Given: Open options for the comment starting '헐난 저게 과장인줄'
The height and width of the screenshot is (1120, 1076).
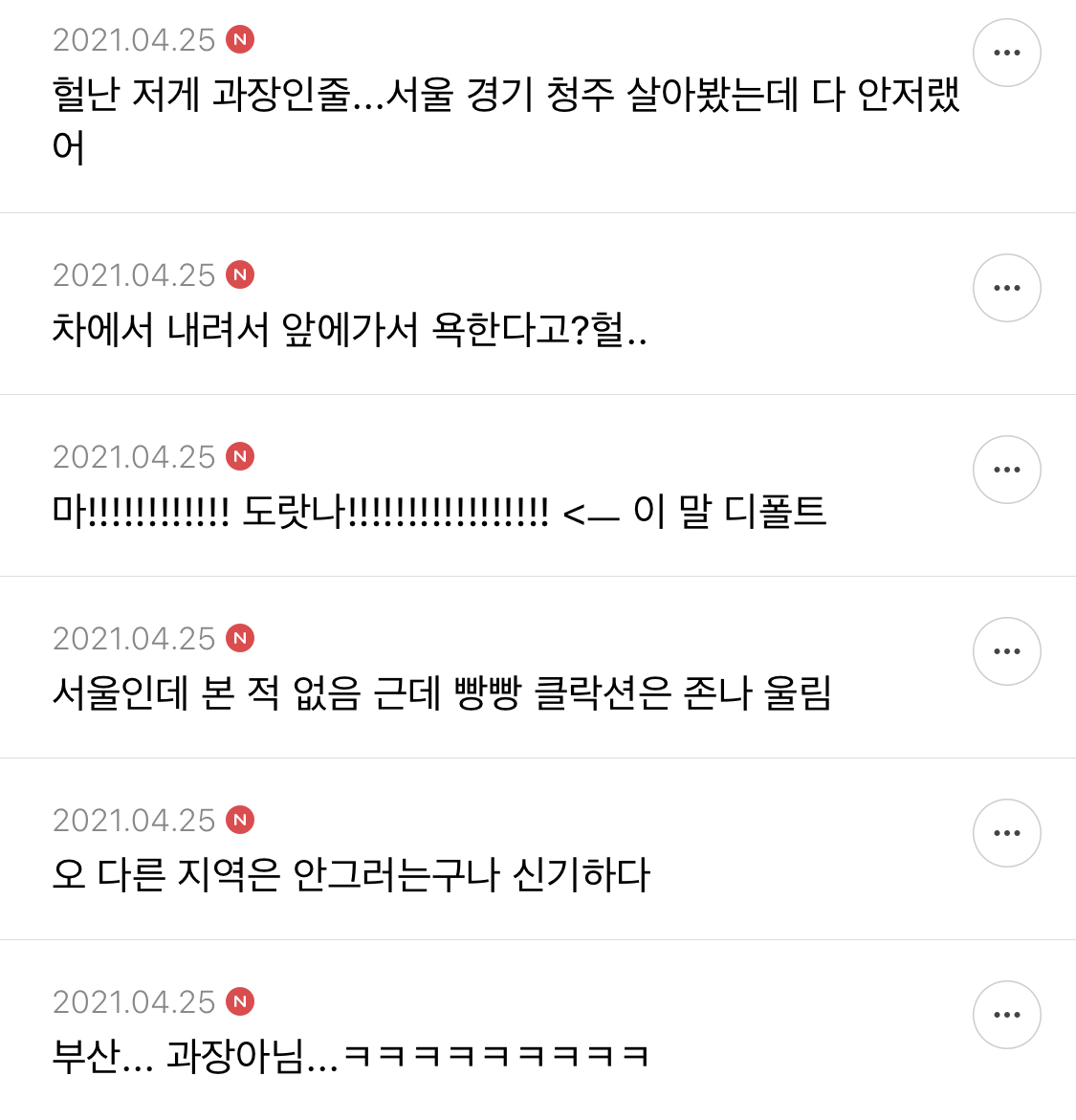Looking at the screenshot, I should [1006, 54].
